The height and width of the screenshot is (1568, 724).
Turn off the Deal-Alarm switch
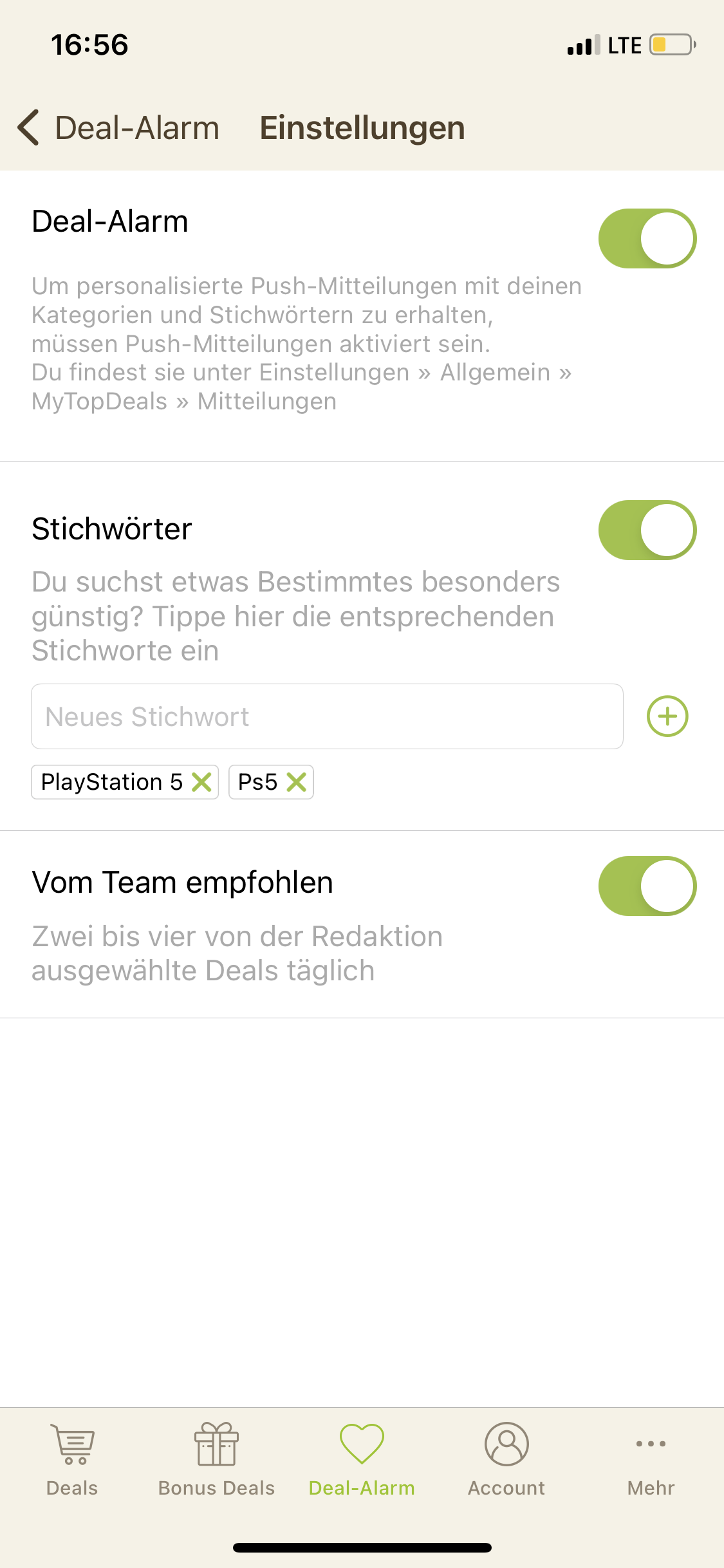(x=647, y=238)
